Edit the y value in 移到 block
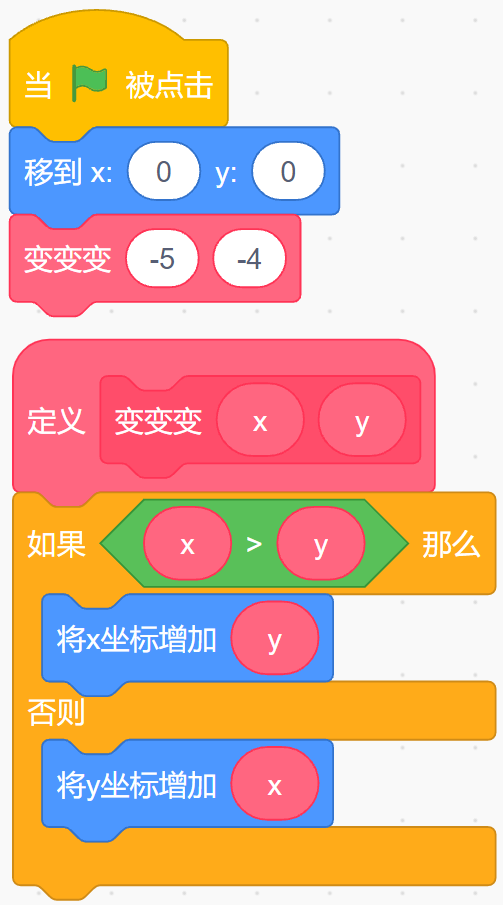 coord(288,171)
